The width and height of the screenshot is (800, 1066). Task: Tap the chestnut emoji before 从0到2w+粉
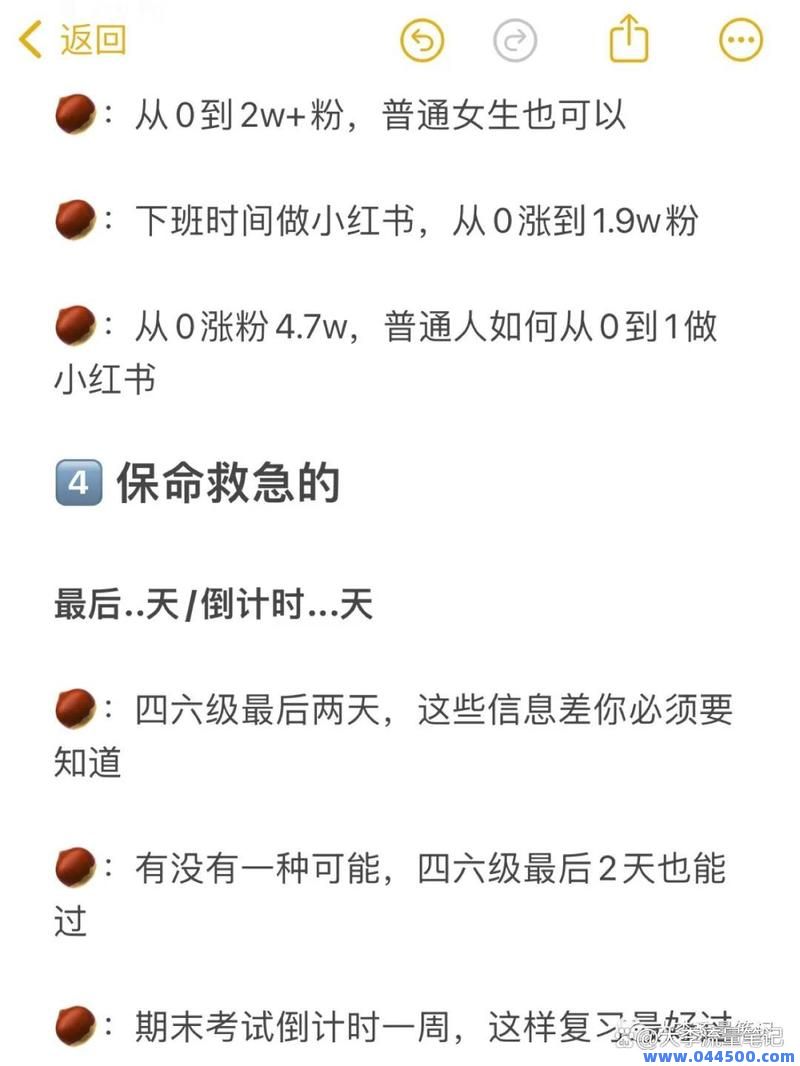pyautogui.click(x=72, y=112)
